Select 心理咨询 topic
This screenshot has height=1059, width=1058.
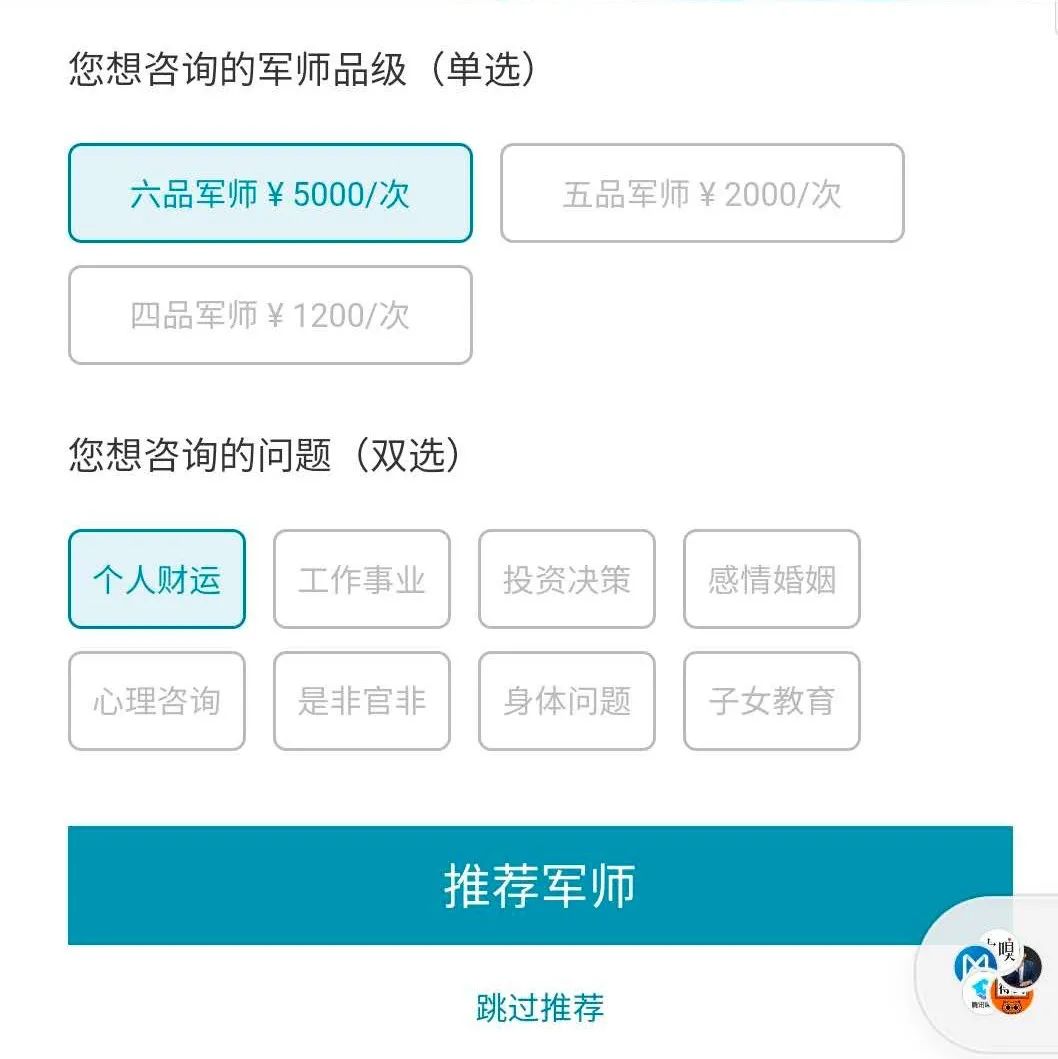click(x=157, y=701)
